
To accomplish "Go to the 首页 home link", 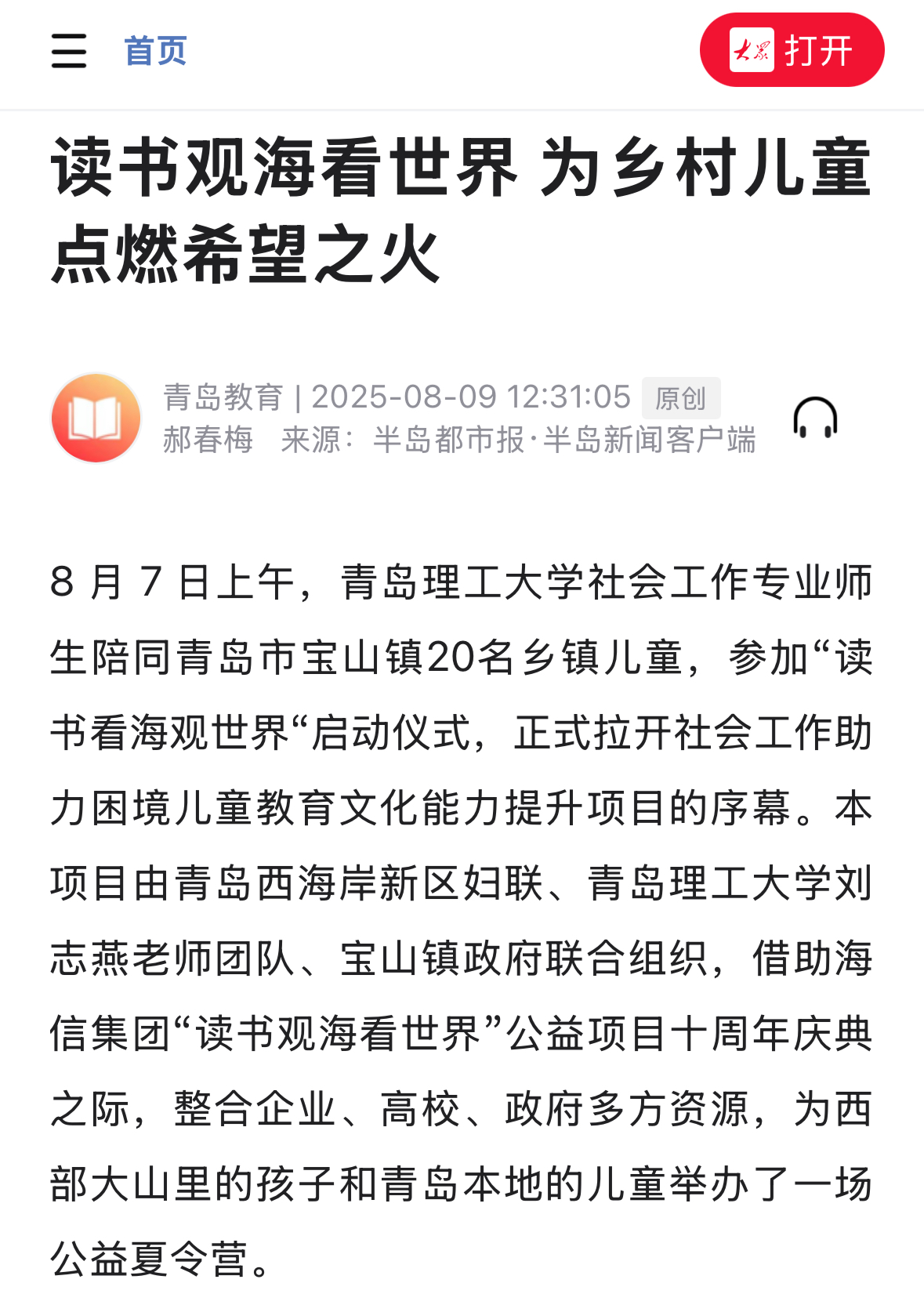I will click(x=155, y=51).
